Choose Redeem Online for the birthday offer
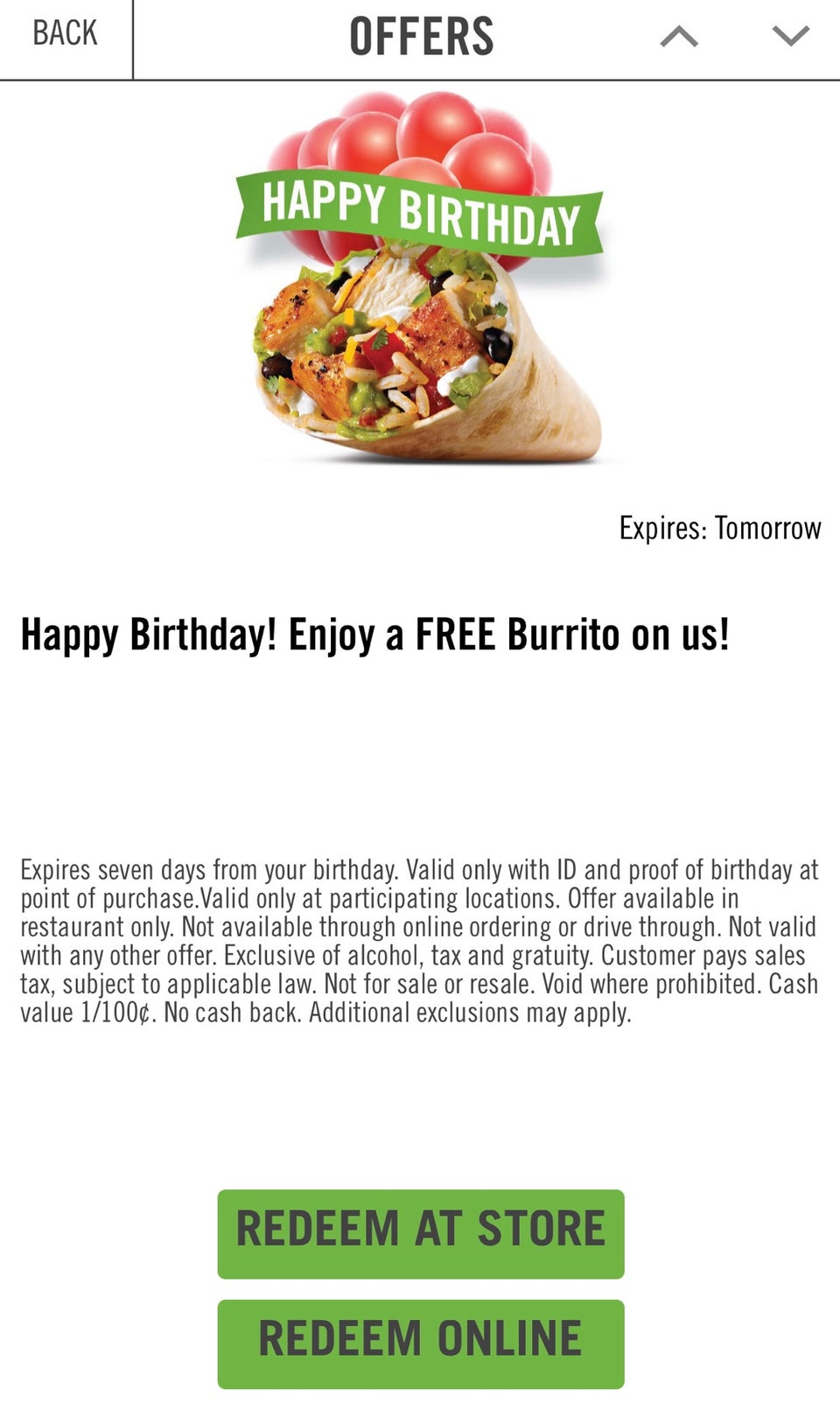 pyautogui.click(x=420, y=1343)
